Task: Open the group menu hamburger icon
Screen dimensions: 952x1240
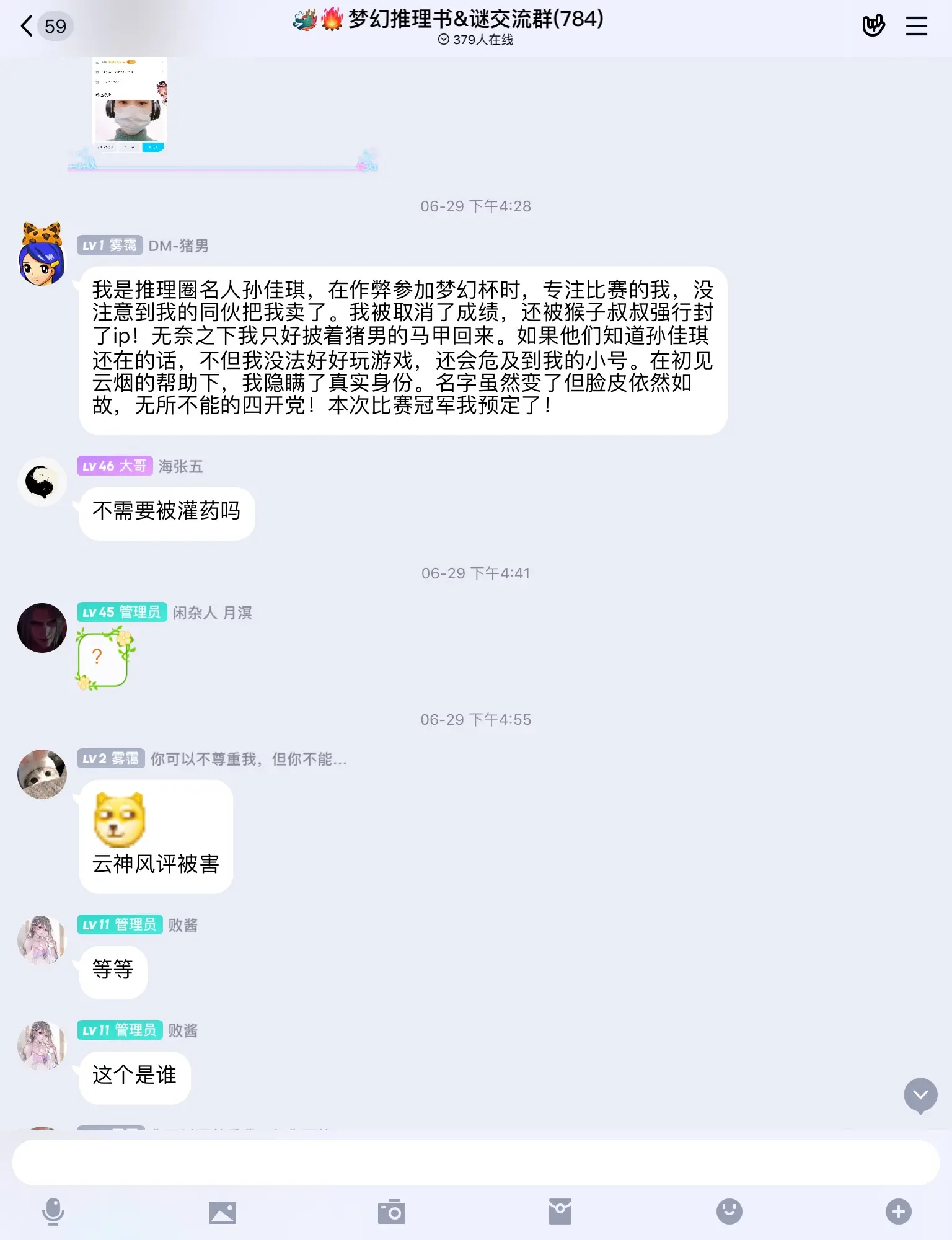Action: [916, 26]
